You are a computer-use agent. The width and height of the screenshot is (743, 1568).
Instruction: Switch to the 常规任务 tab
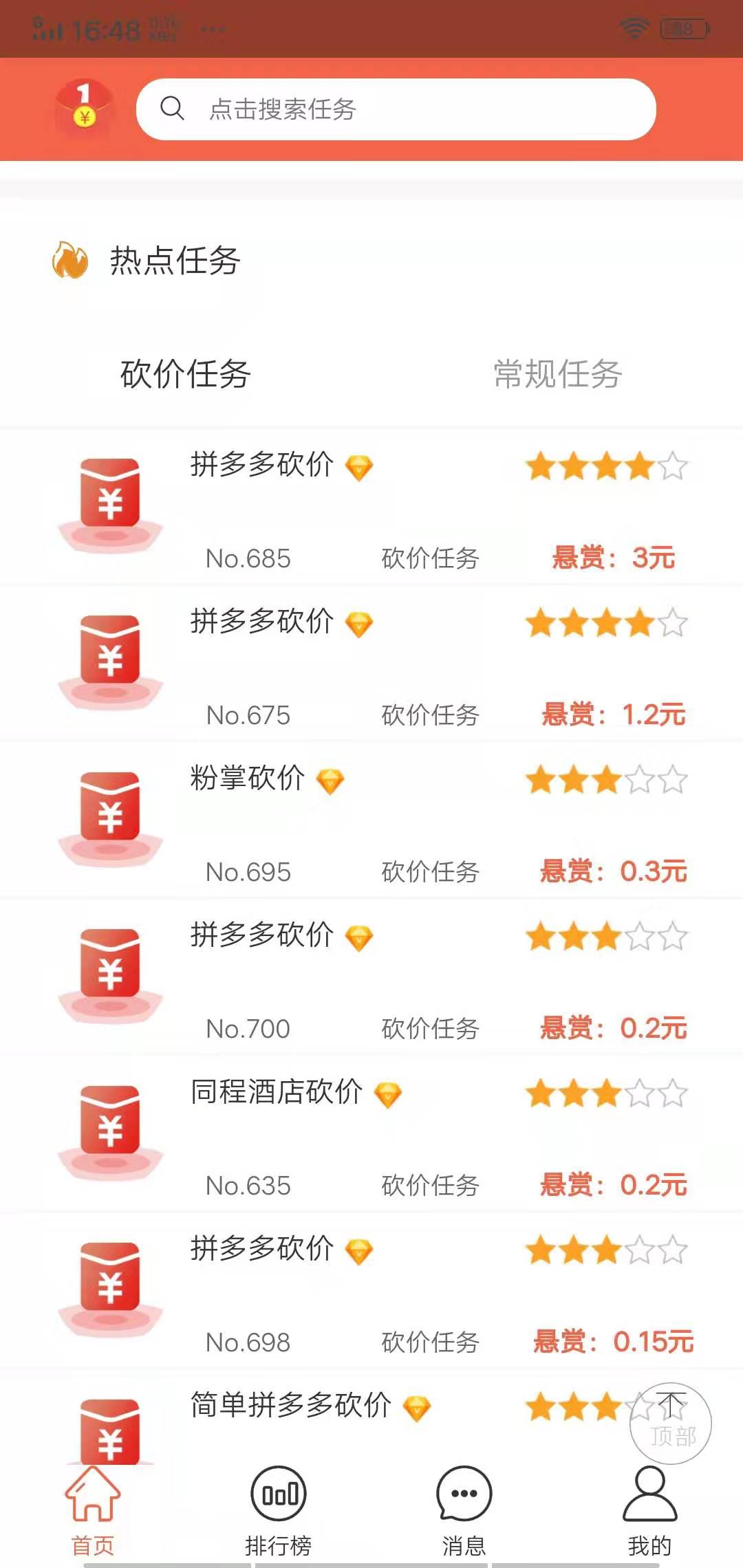[557, 373]
